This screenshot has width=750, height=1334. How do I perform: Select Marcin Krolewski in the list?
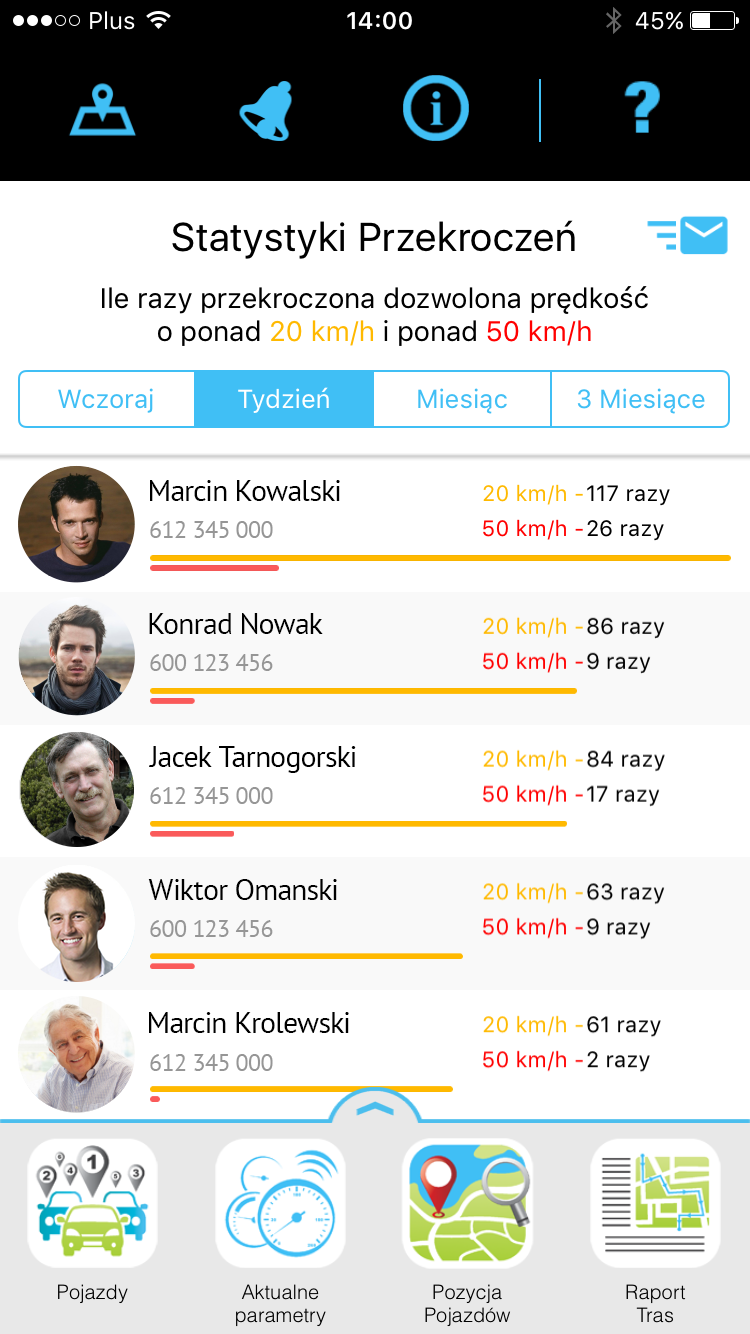[375, 1055]
